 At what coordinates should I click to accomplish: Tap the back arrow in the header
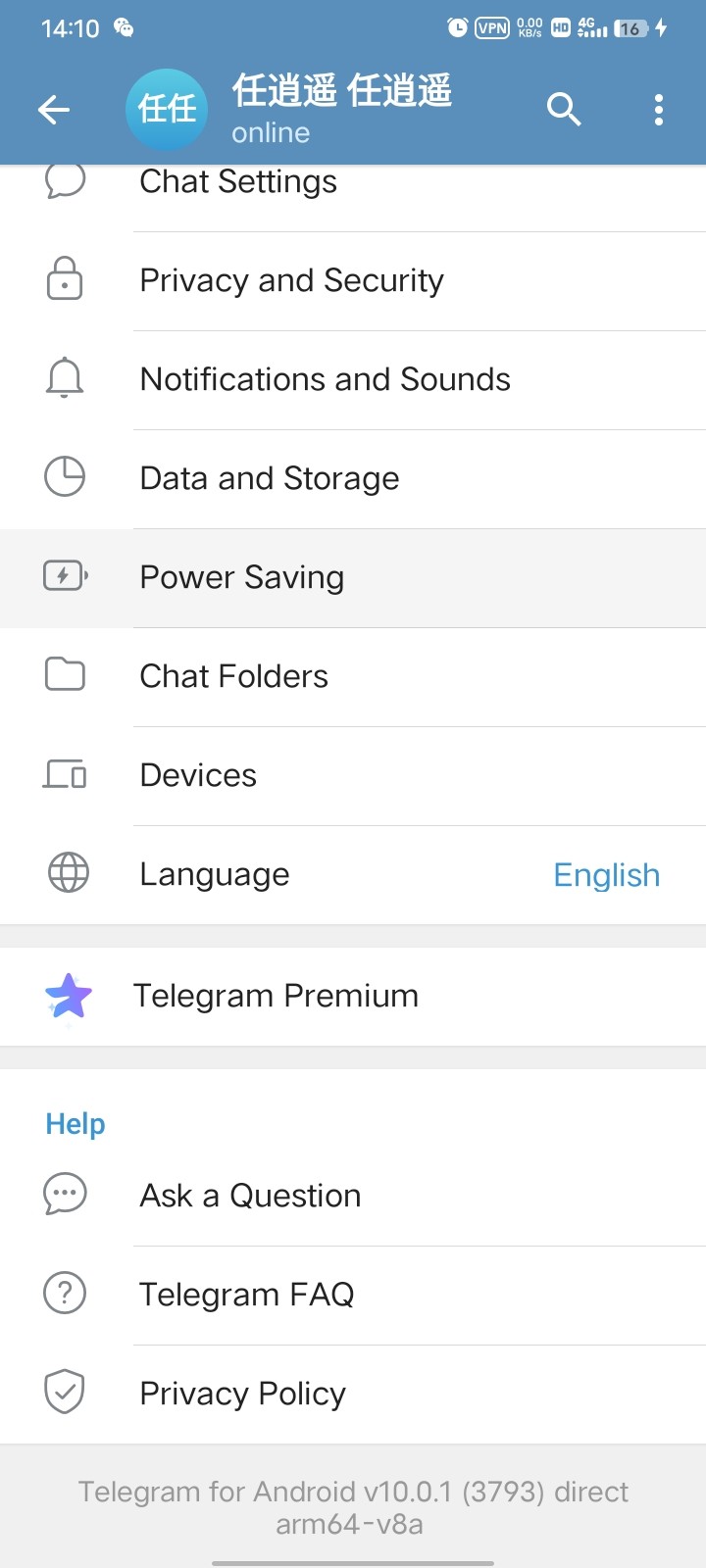pyautogui.click(x=54, y=110)
